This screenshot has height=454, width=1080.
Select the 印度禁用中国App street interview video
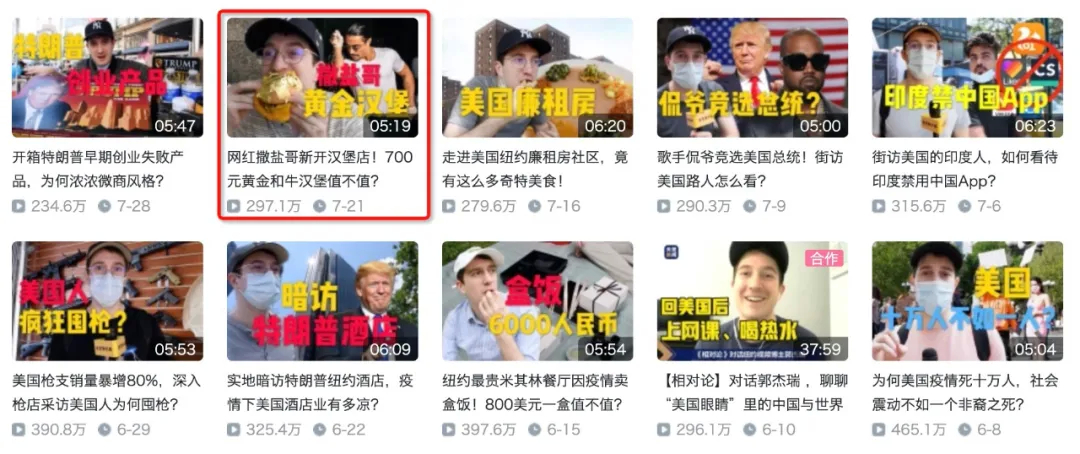[967, 77]
